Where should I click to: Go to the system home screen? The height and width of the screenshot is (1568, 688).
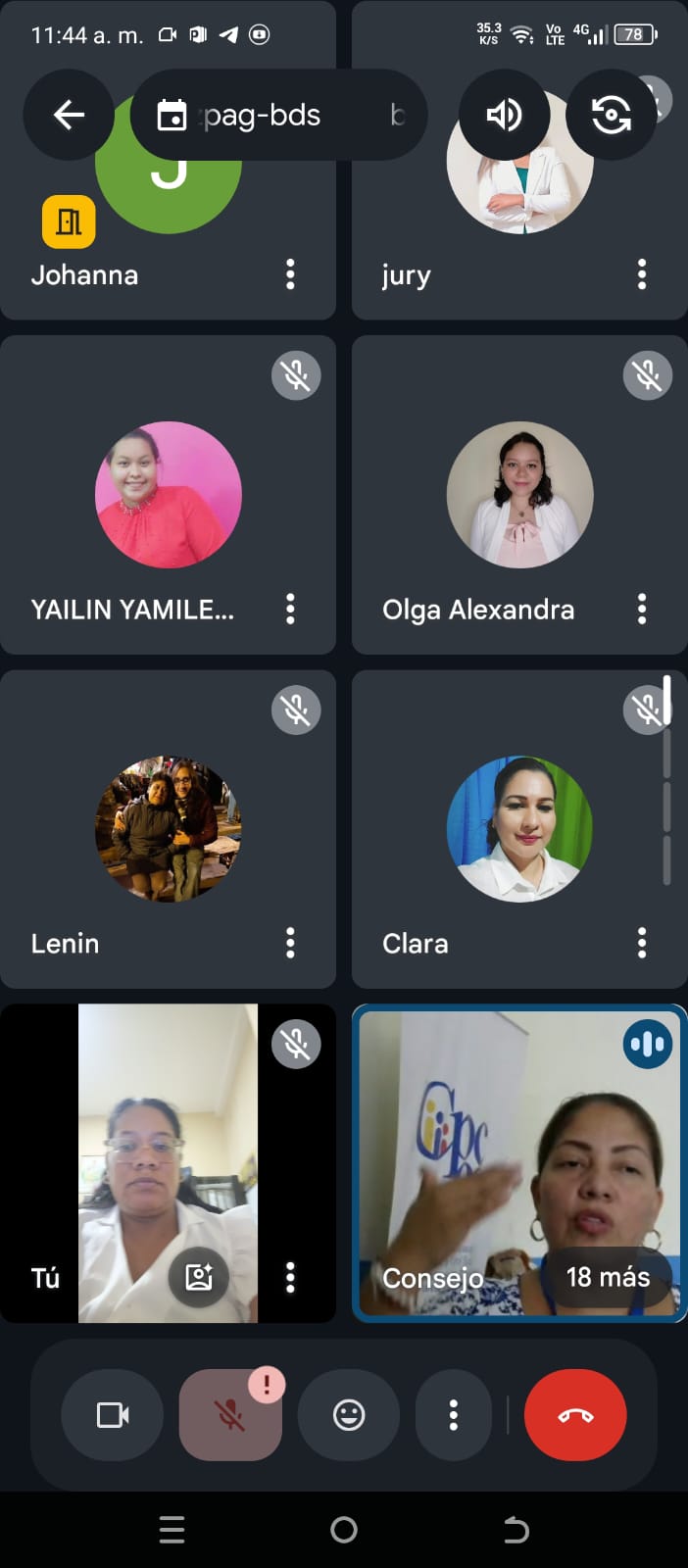344,1530
